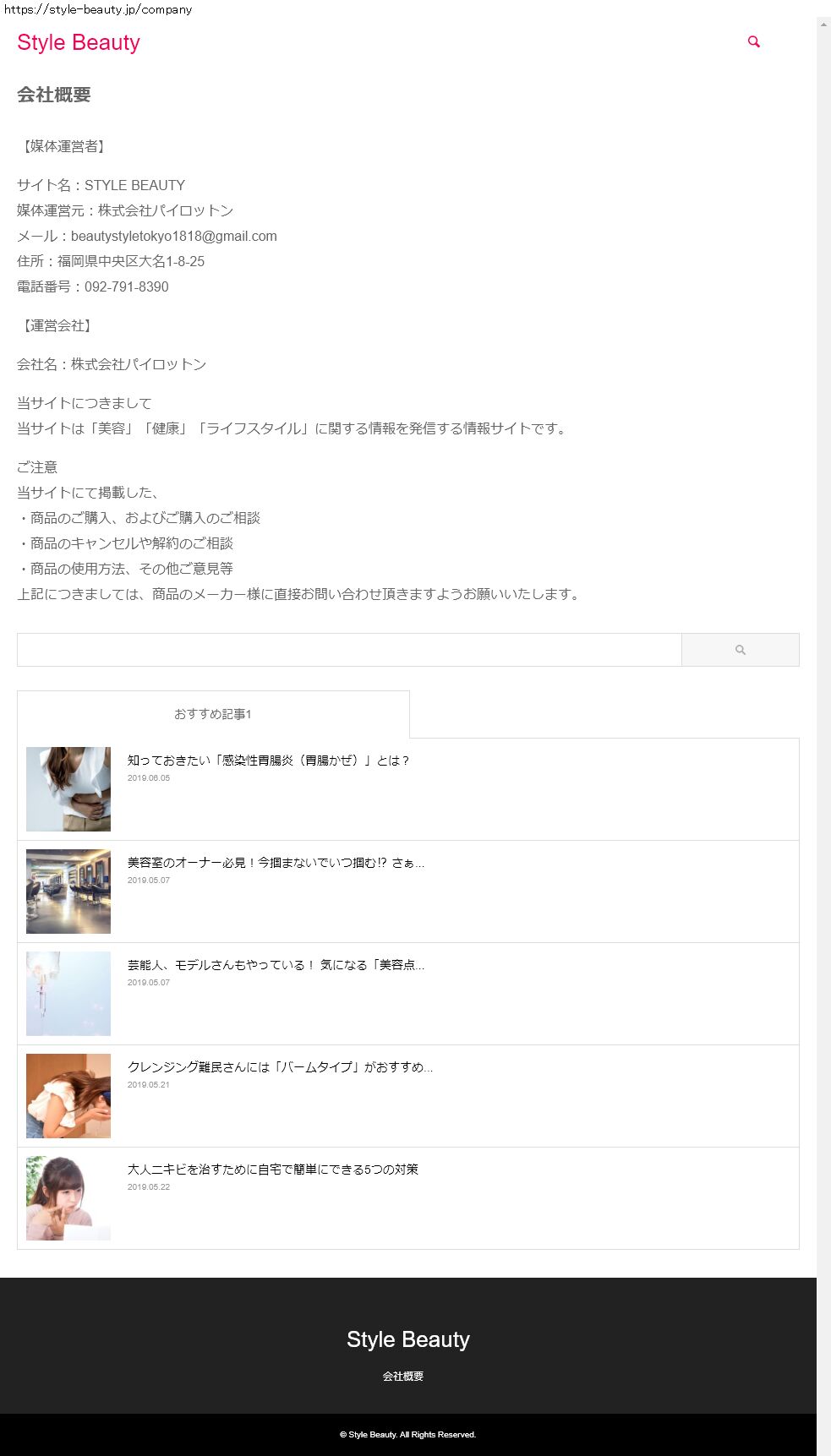Open the magnifier search icon in header
The width and height of the screenshot is (831, 1456).
pyautogui.click(x=753, y=41)
